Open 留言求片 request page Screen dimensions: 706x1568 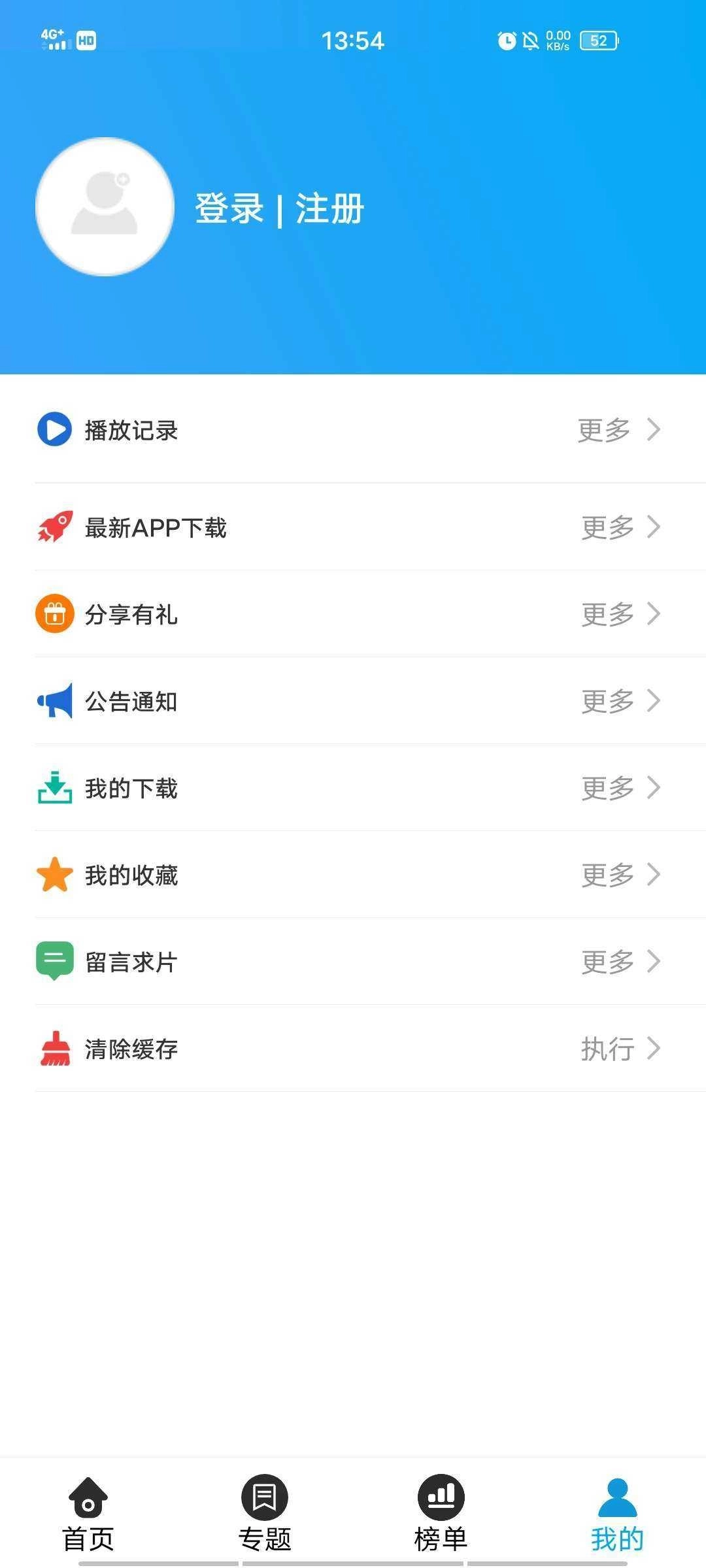(x=353, y=962)
